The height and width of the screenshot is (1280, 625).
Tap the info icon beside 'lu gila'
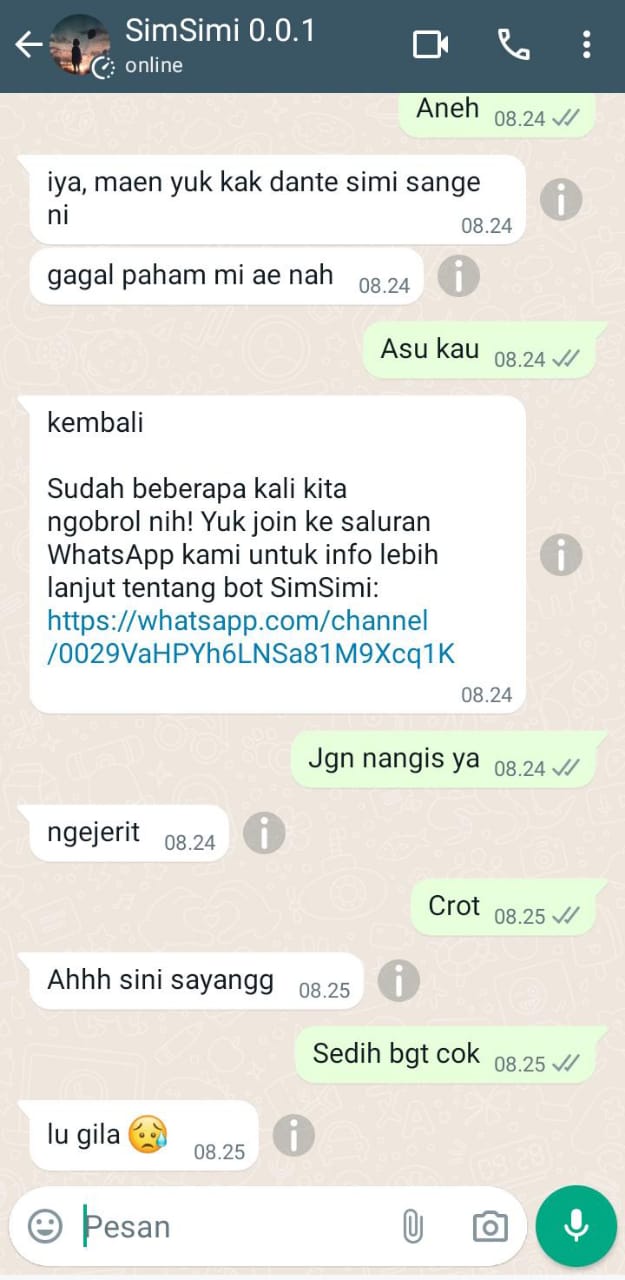[x=293, y=1136]
